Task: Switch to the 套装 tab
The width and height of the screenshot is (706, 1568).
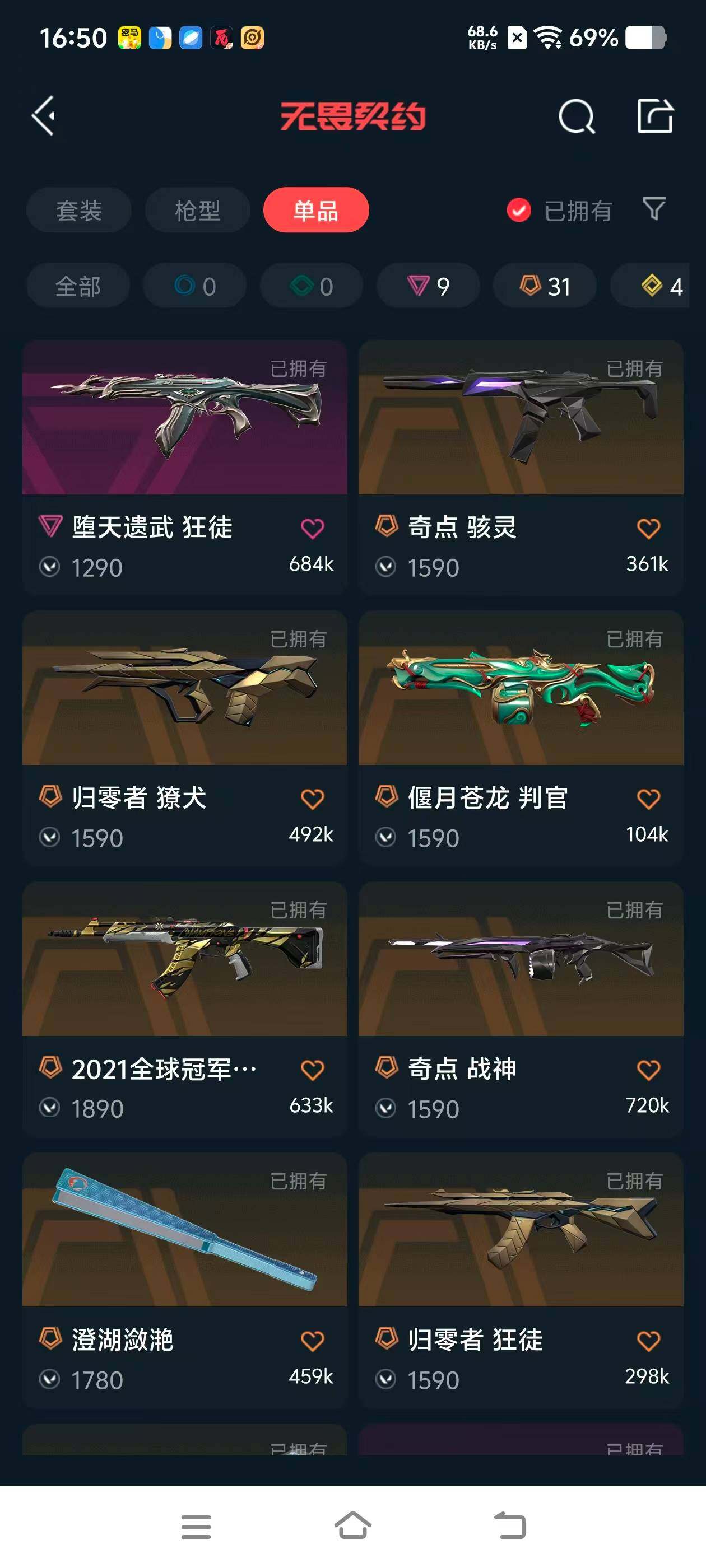Action: pyautogui.click(x=78, y=211)
